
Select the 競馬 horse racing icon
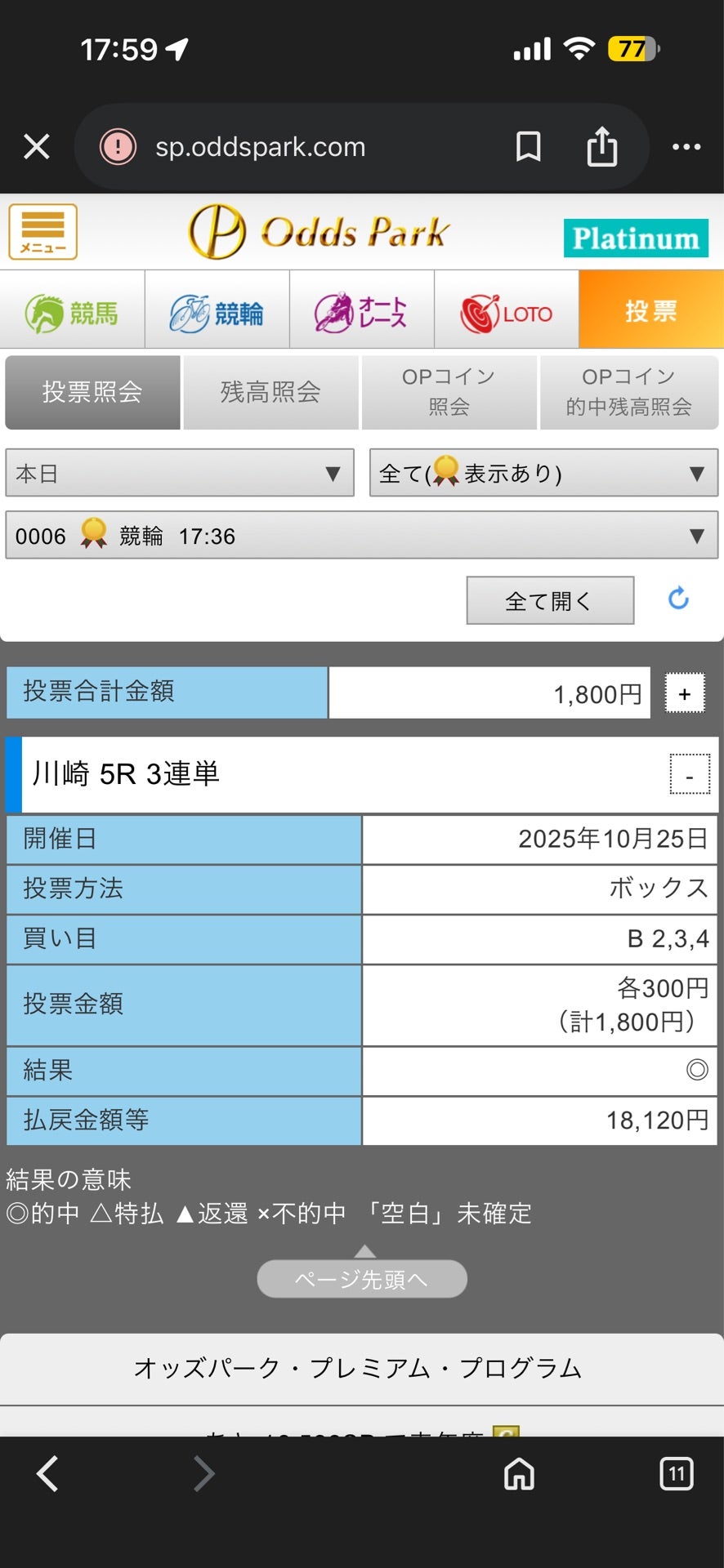(72, 310)
